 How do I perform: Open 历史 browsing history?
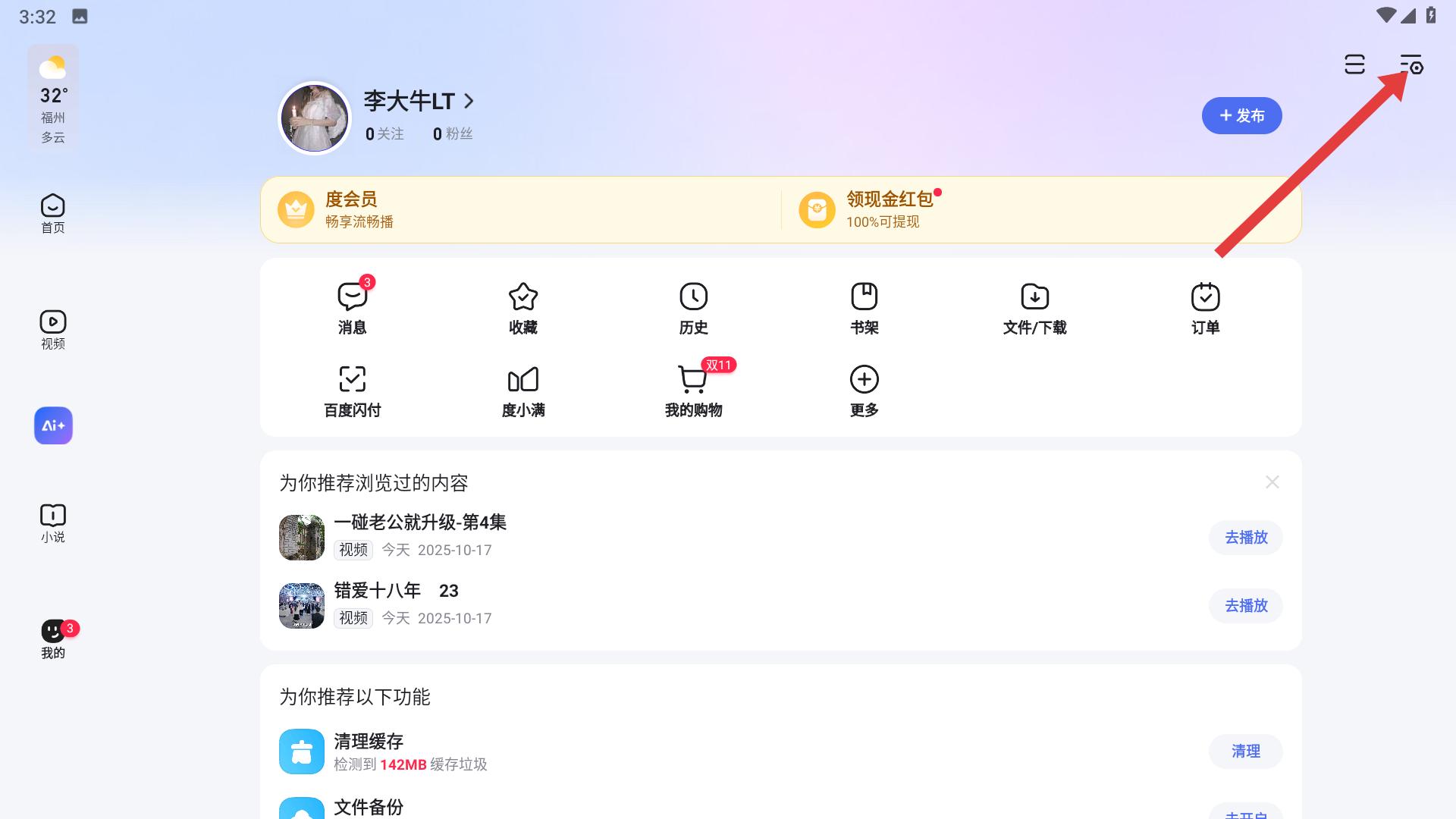[x=693, y=308]
